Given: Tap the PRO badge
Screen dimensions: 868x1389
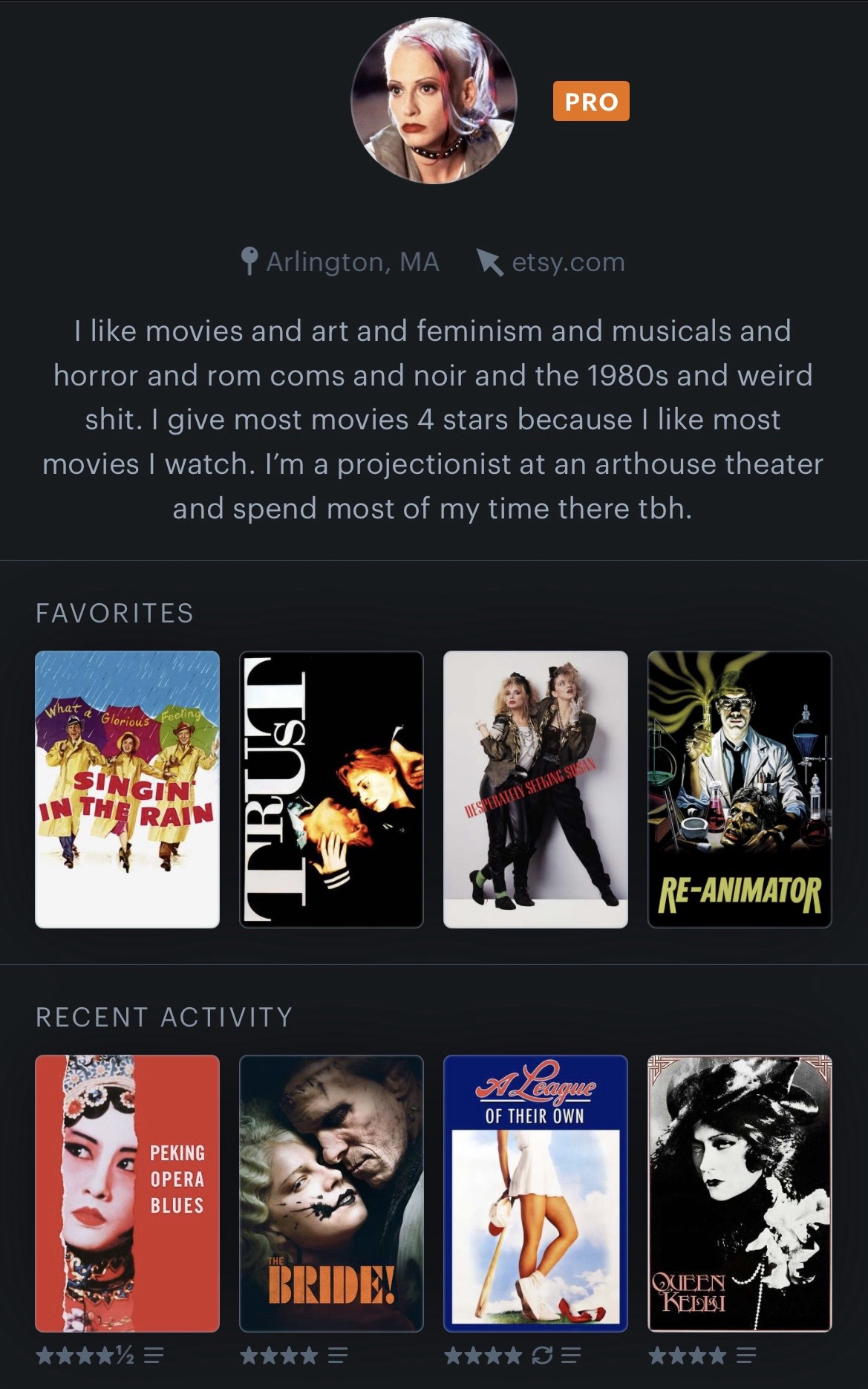Looking at the screenshot, I should pyautogui.click(x=591, y=102).
